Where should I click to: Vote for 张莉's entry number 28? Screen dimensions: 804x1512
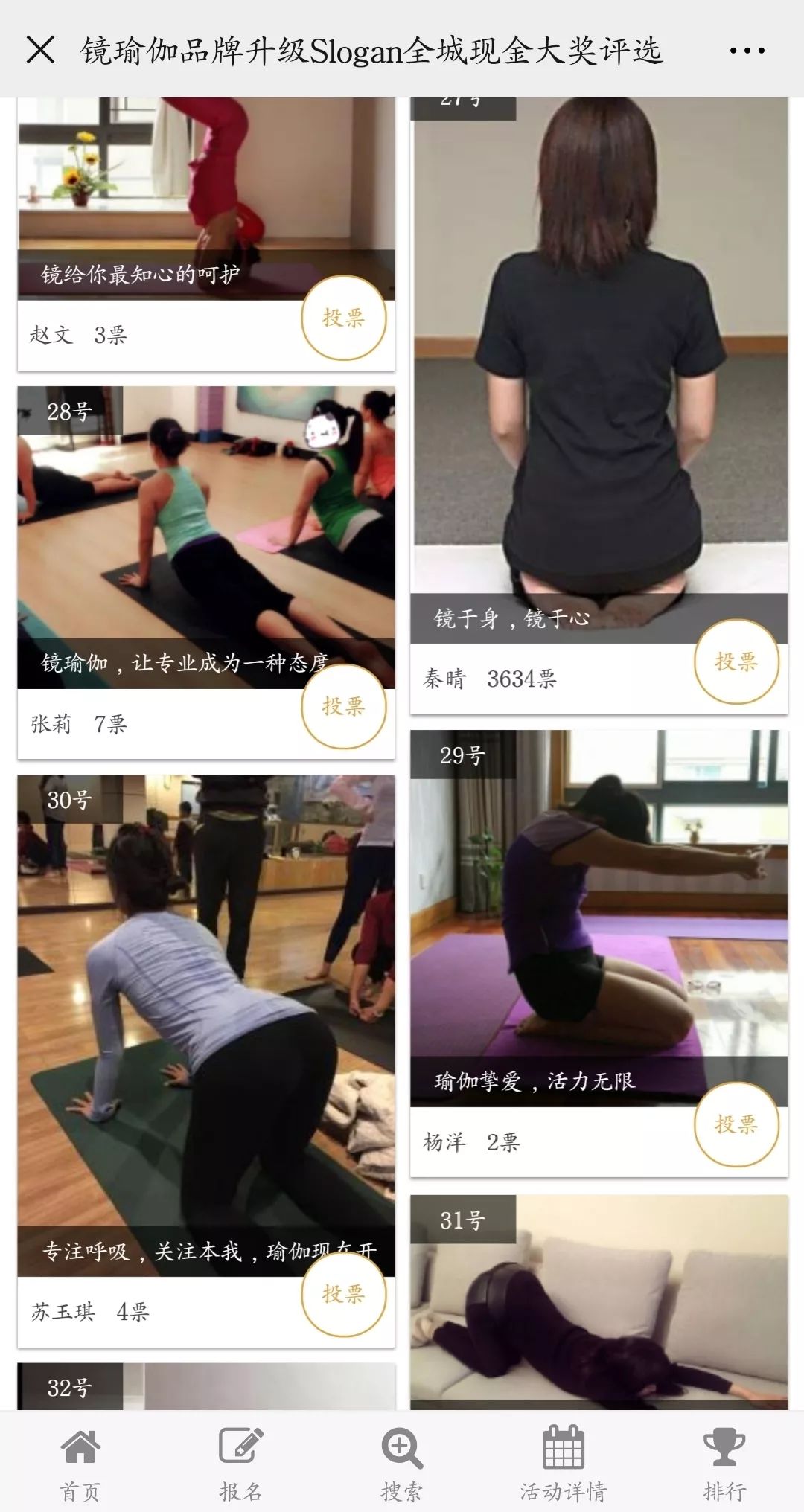pos(343,706)
